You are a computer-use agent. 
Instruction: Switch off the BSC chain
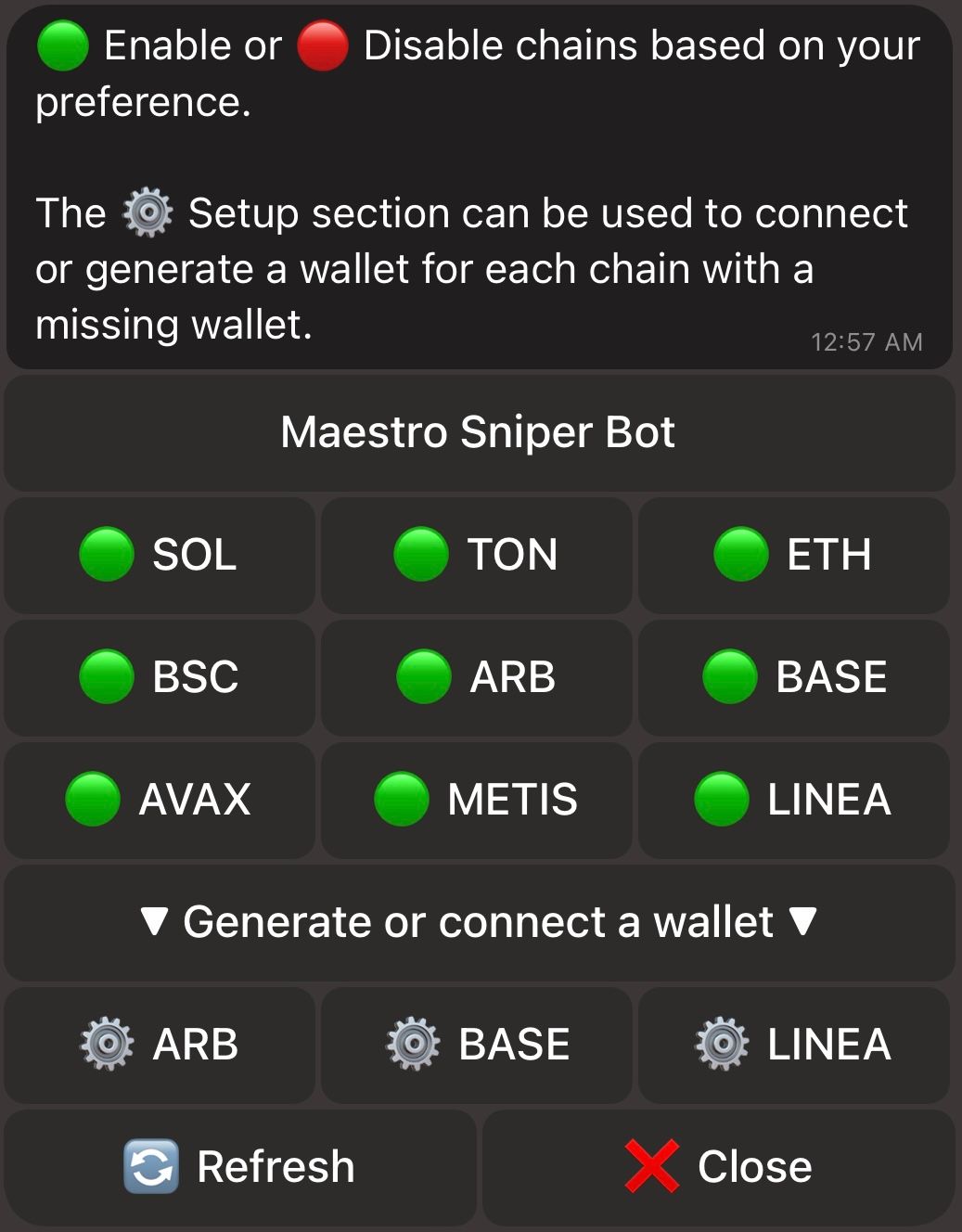[160, 677]
